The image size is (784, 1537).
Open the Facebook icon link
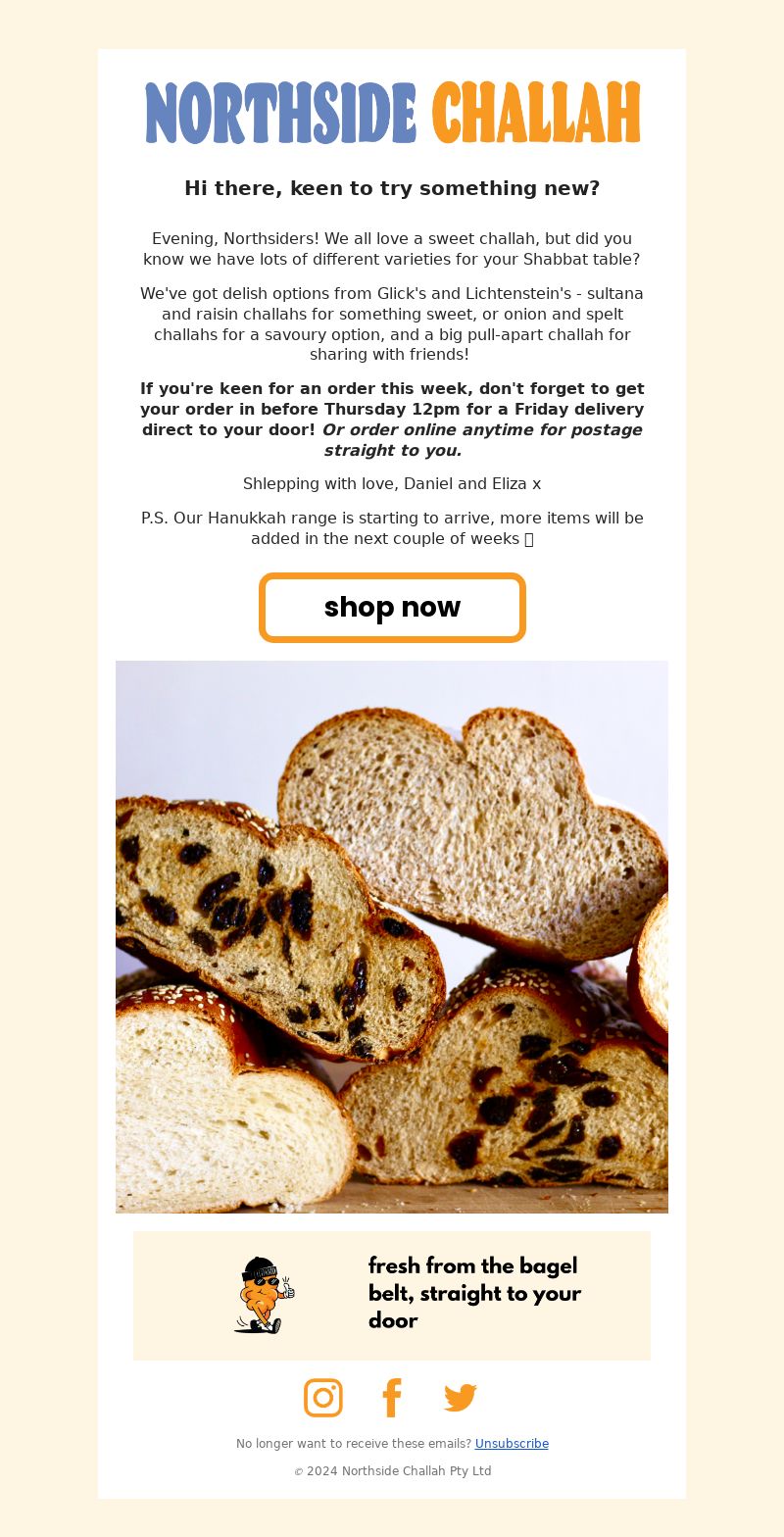392,1398
